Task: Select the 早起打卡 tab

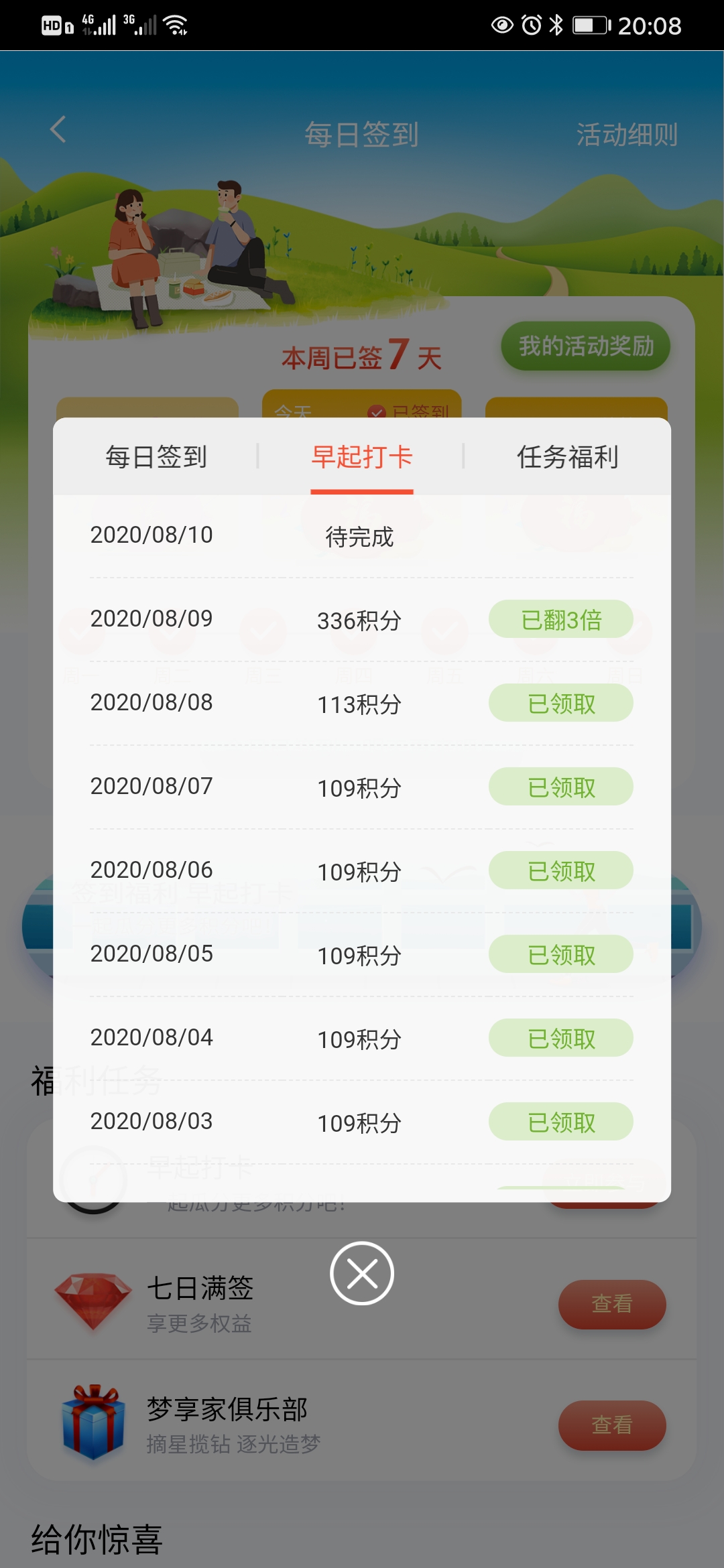Action: pyautogui.click(x=362, y=457)
